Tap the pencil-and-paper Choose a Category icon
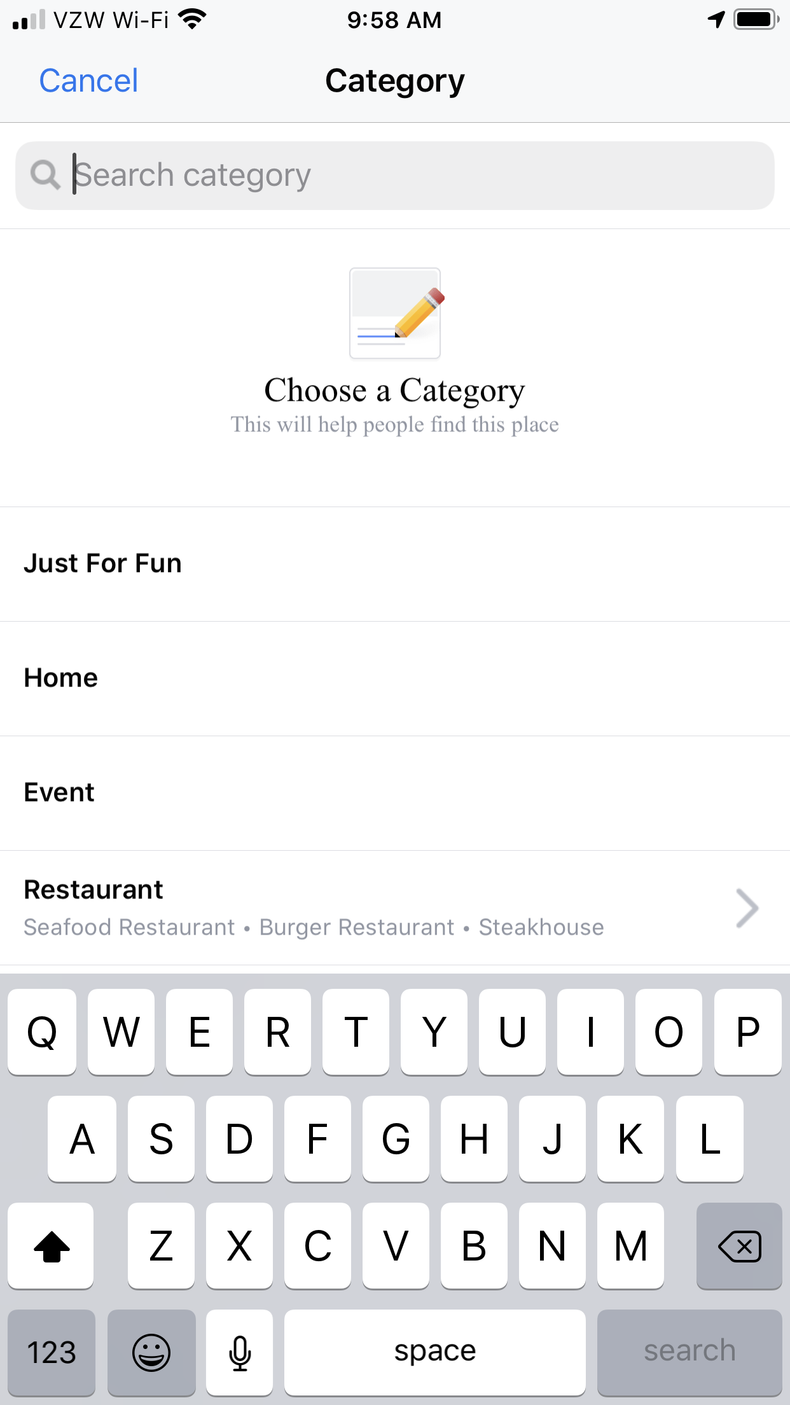This screenshot has width=790, height=1405. point(394,312)
